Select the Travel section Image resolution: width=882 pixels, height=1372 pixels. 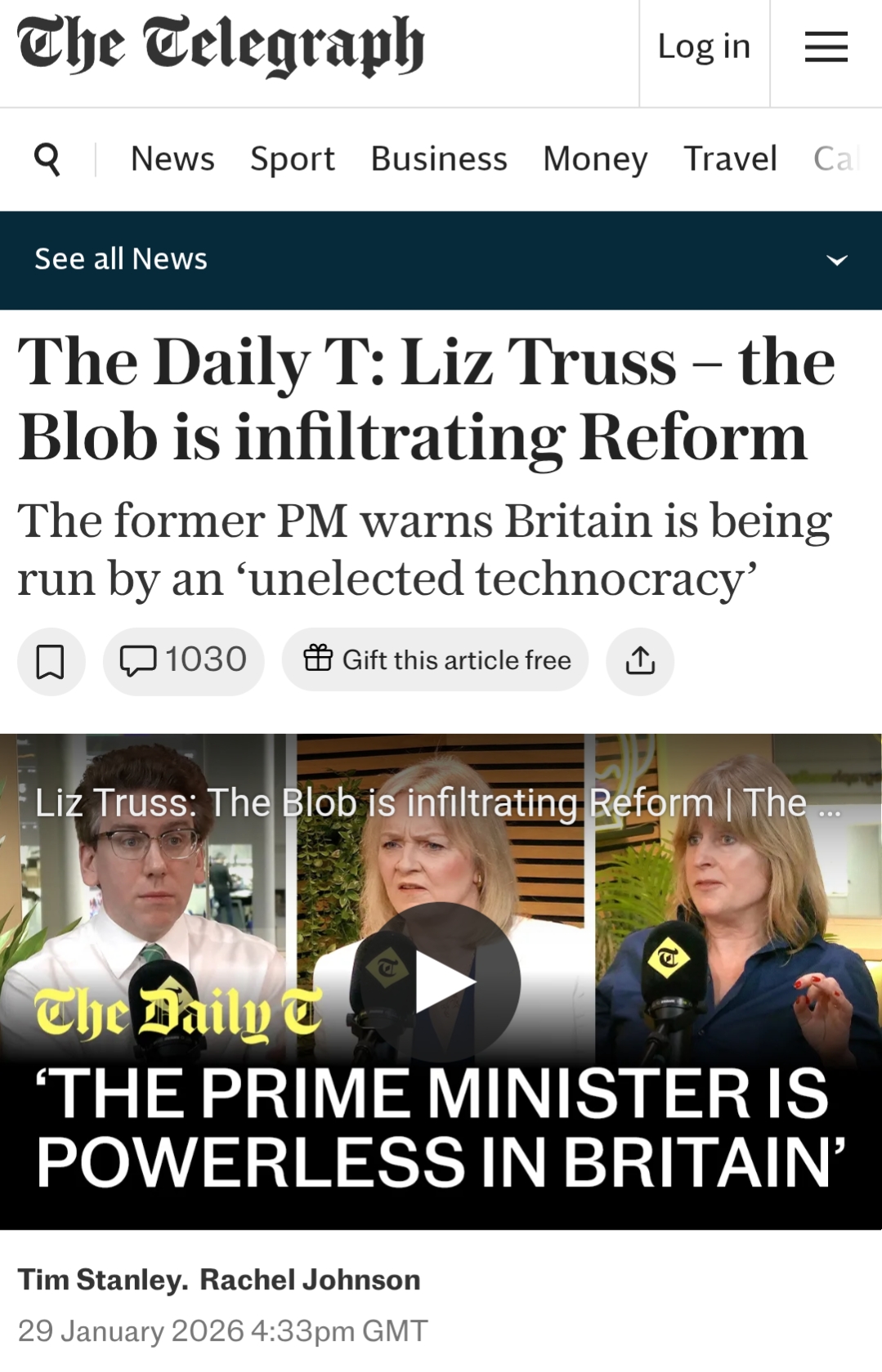coord(730,159)
